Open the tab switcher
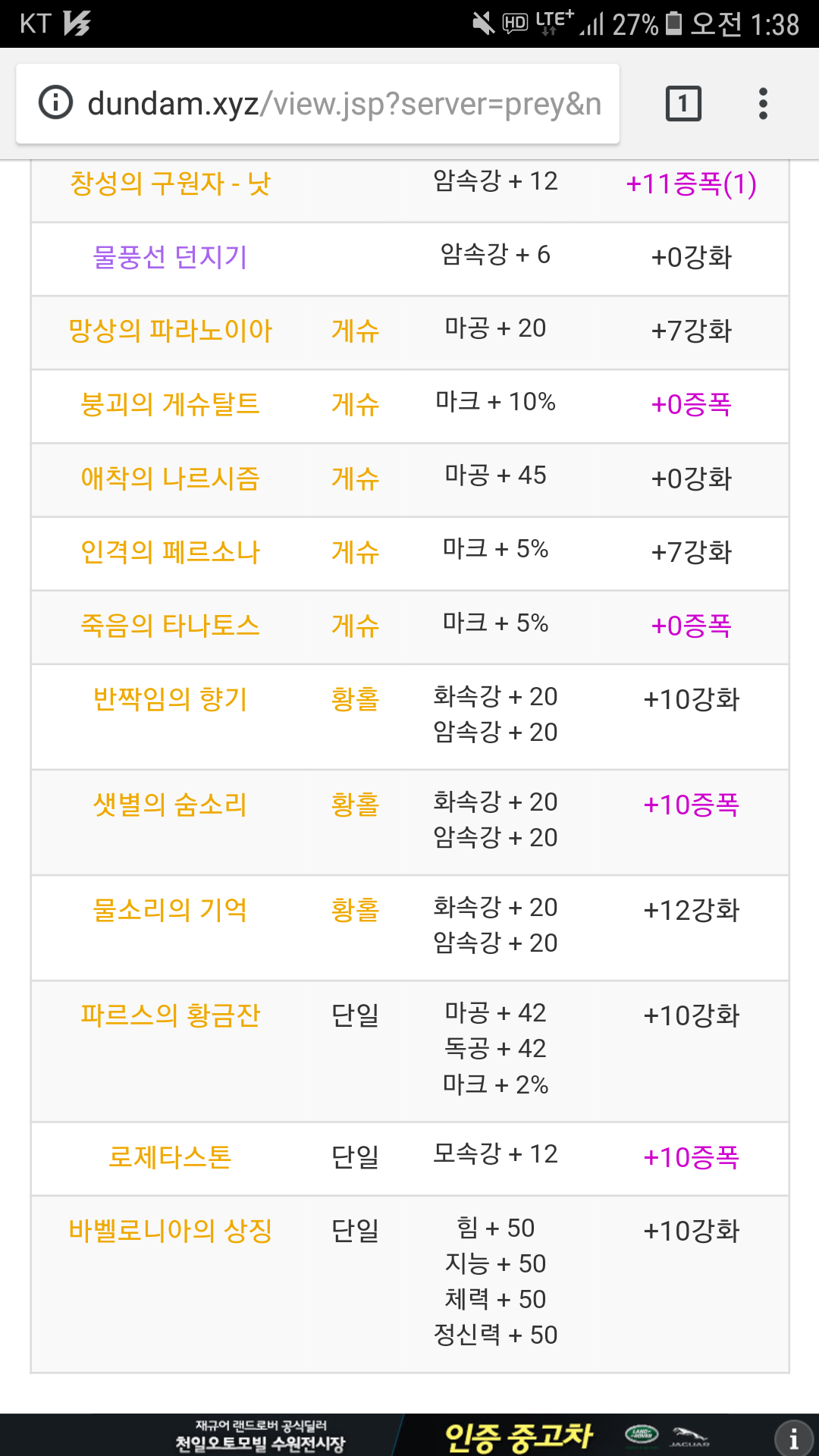819x1456 pixels. click(683, 104)
